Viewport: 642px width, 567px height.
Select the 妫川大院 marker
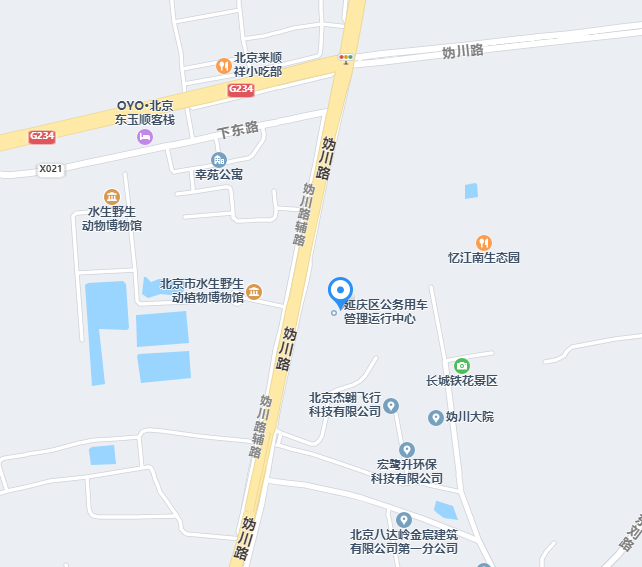click(436, 417)
